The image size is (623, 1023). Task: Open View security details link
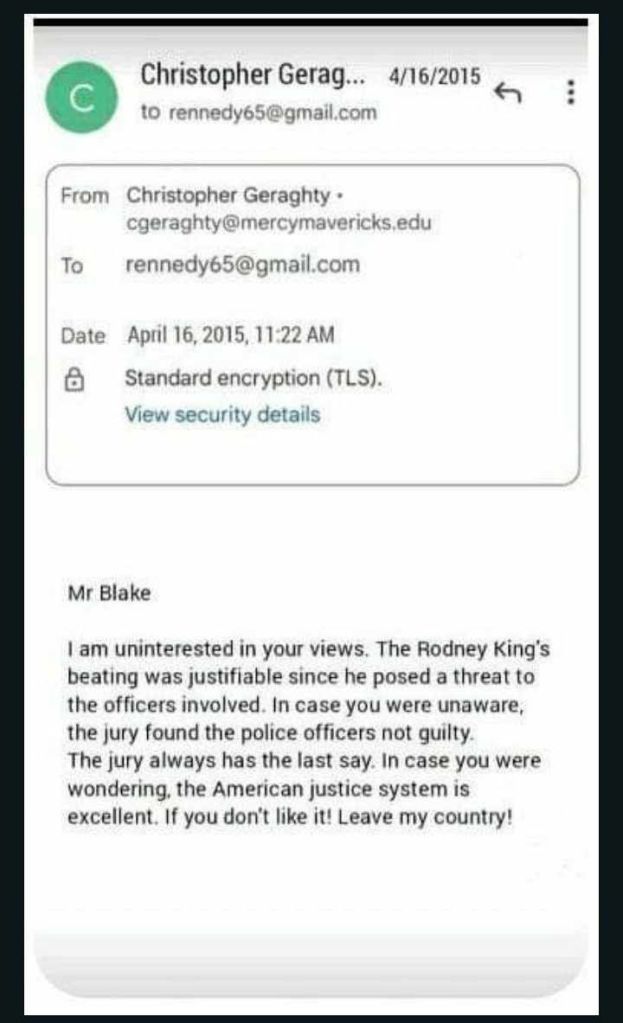(222, 414)
